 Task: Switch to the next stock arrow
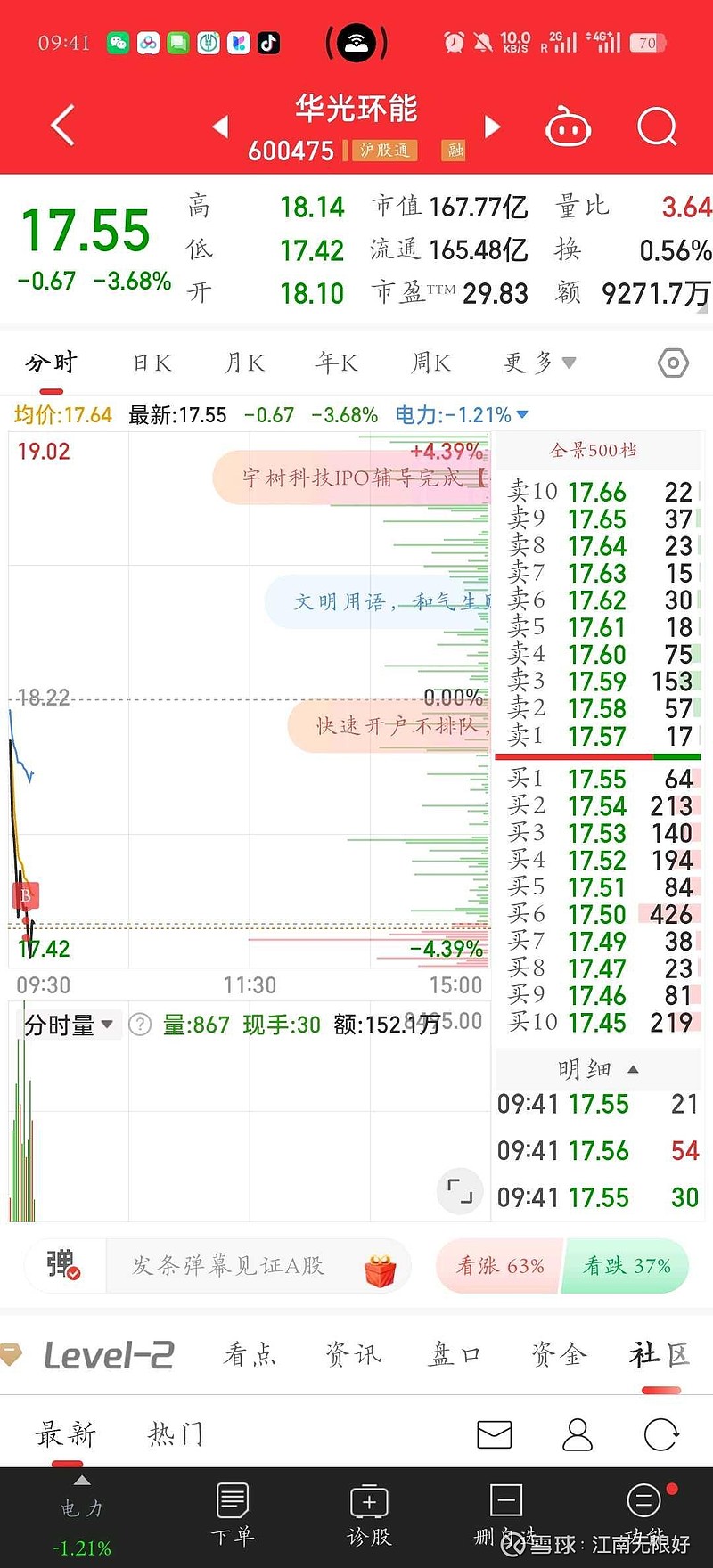(492, 127)
